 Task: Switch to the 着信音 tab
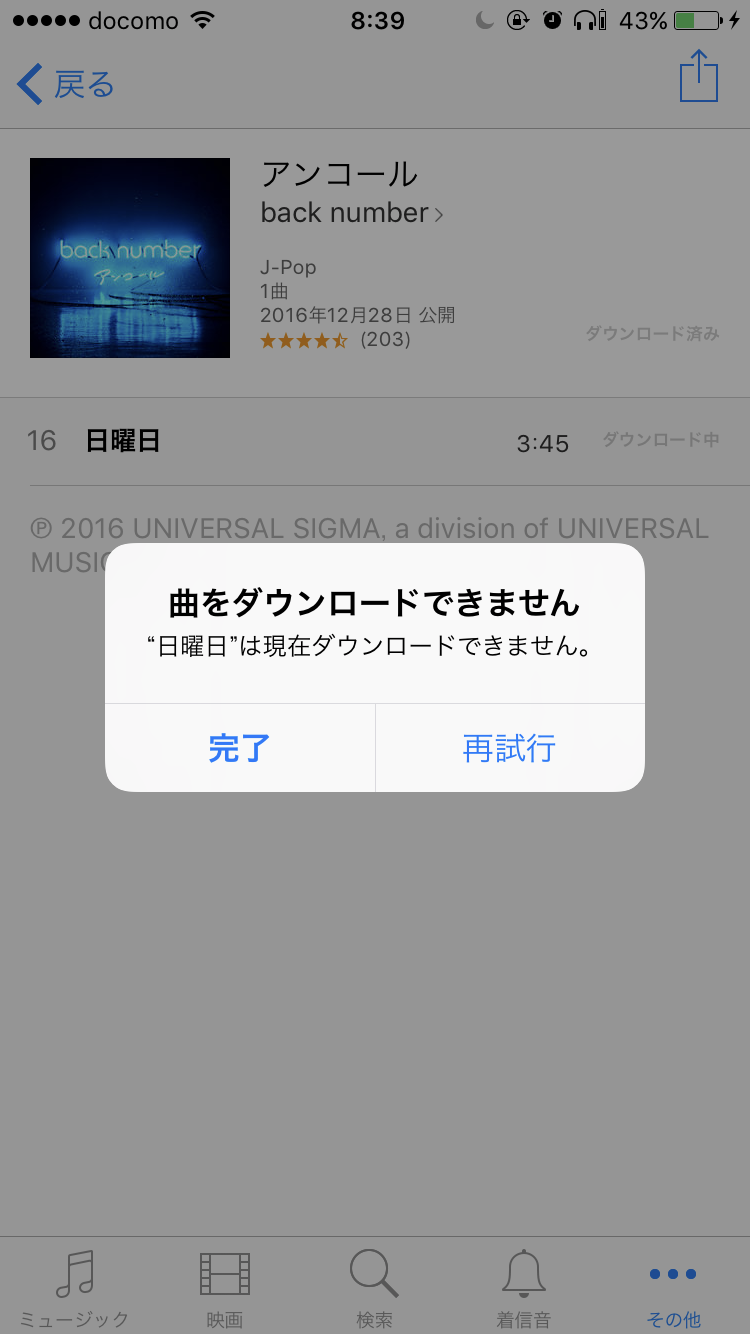(x=525, y=1288)
